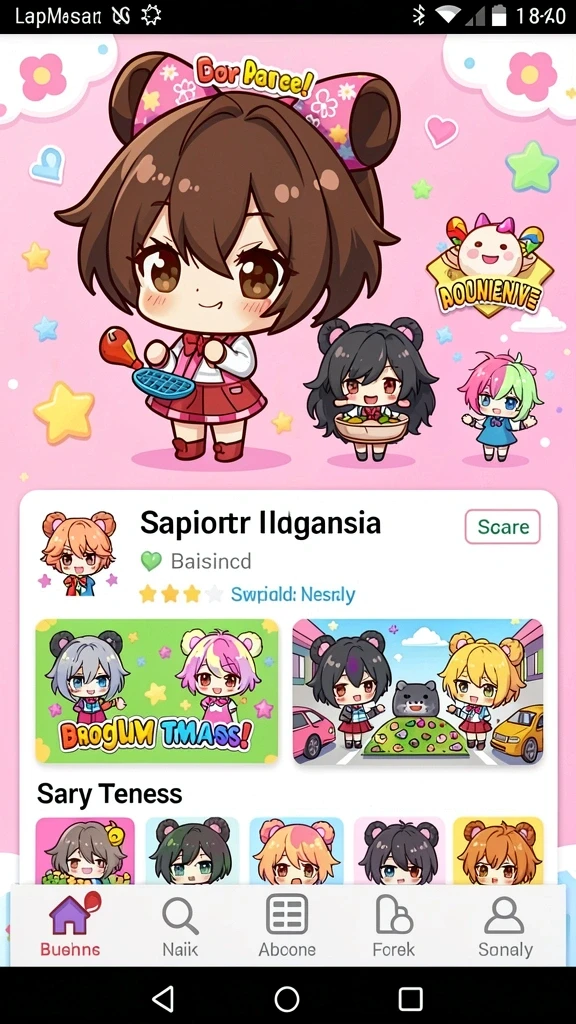Image resolution: width=576 pixels, height=1024 pixels.
Task: Tap the Scare button
Action: (x=502, y=526)
